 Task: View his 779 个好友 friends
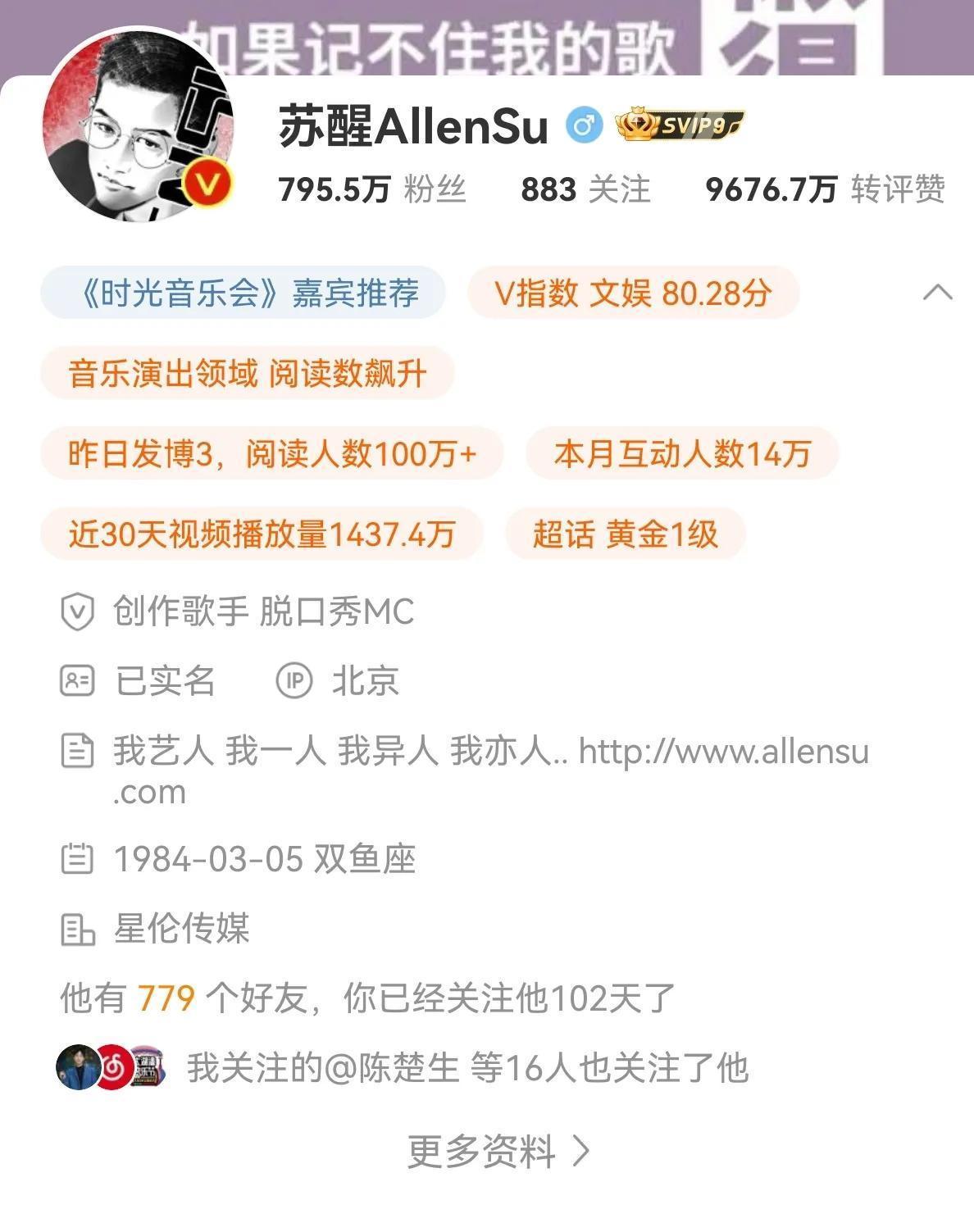coord(166,998)
